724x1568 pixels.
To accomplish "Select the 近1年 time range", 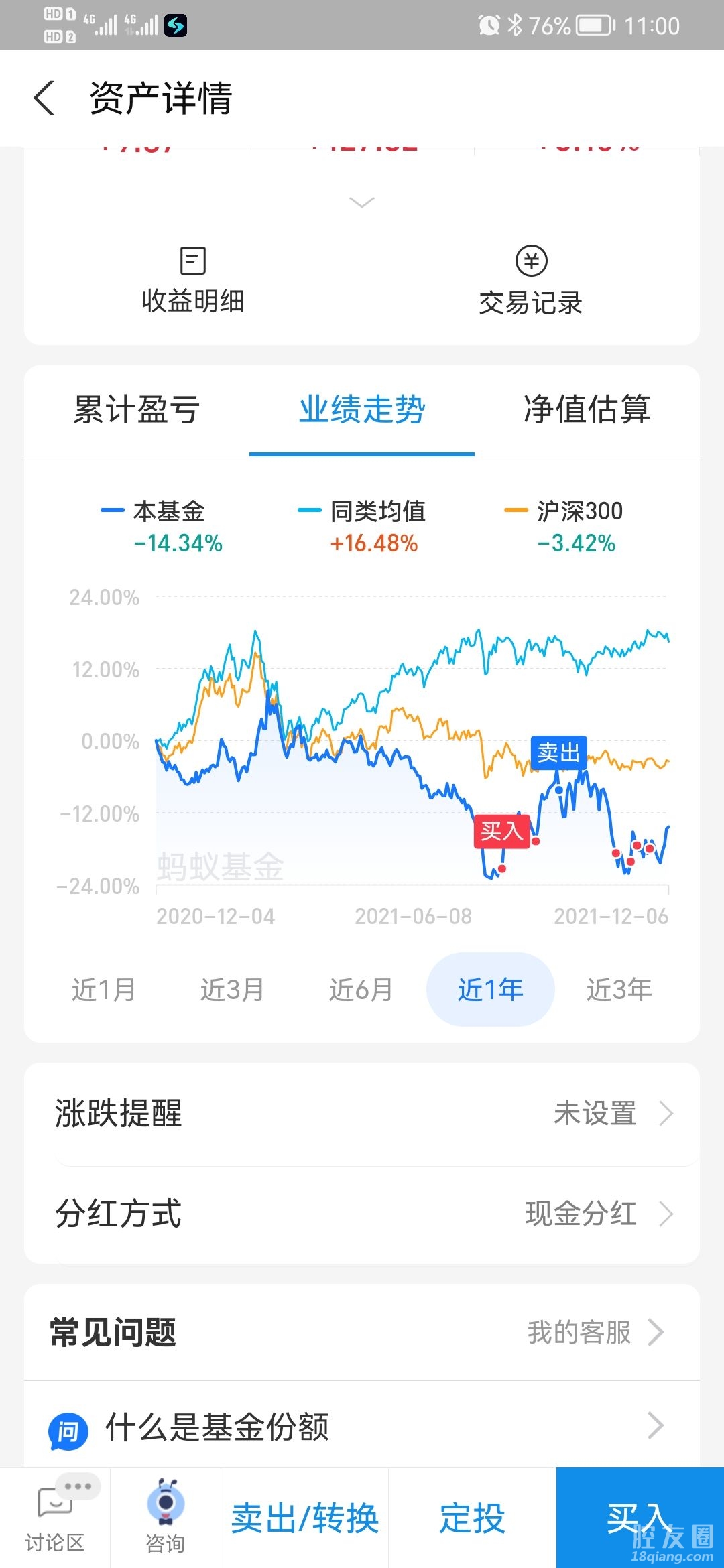I will point(490,989).
